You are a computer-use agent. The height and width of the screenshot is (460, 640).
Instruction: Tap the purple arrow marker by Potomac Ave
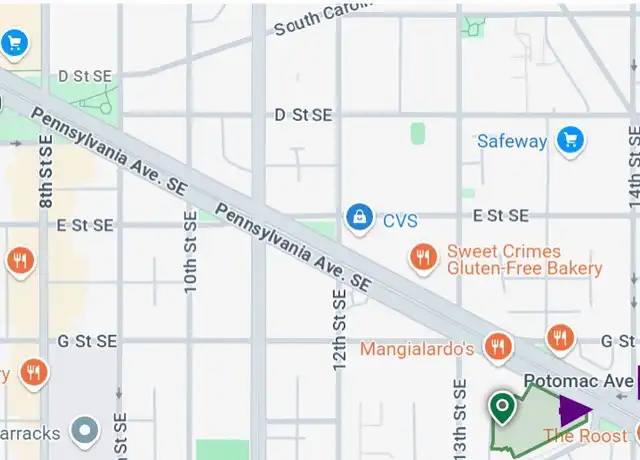pos(575,410)
